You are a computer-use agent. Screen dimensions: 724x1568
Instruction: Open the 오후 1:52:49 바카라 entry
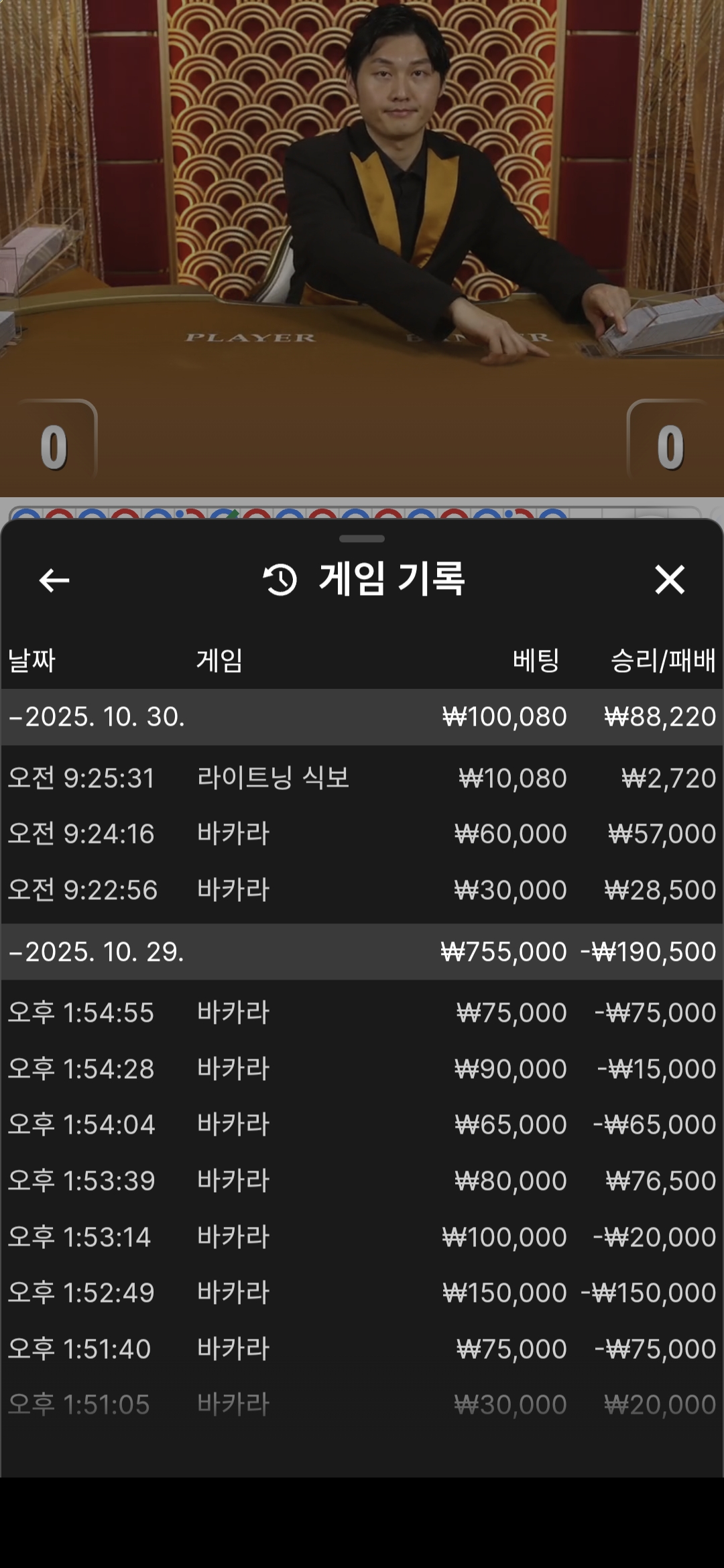(x=362, y=1293)
